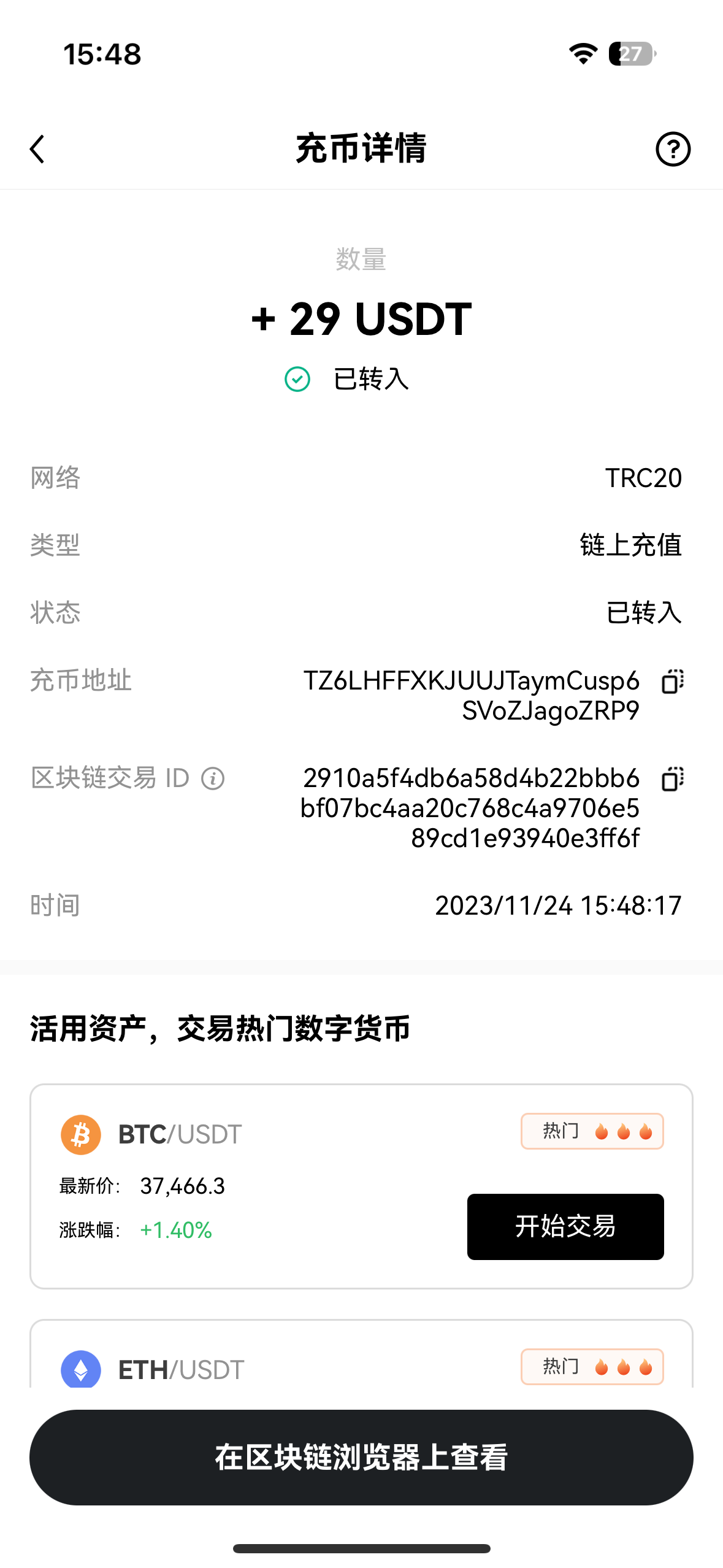Copy the blockchain transaction ID
The height and width of the screenshot is (1568, 723).
click(x=672, y=779)
